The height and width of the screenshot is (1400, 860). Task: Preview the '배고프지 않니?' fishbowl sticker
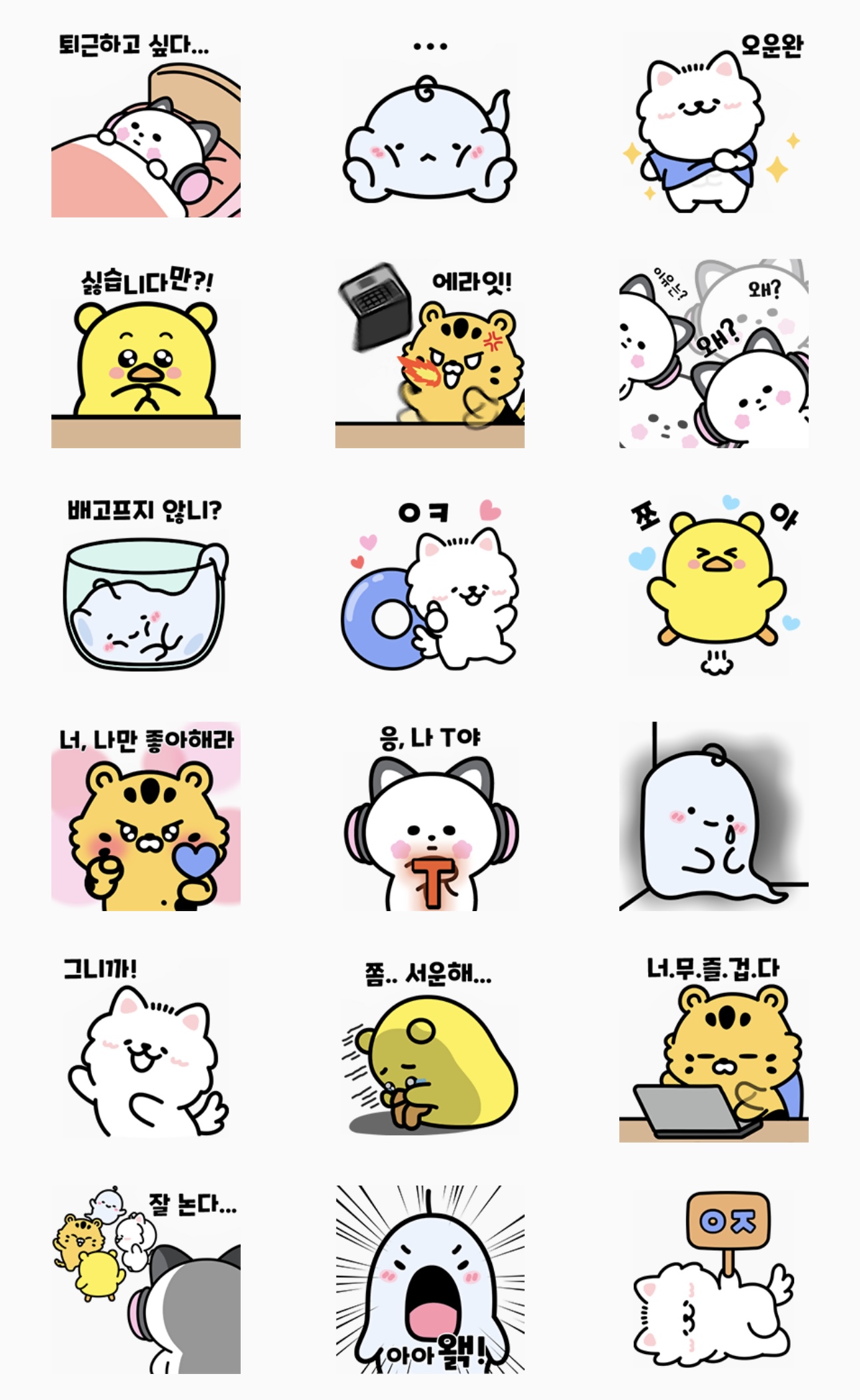click(x=146, y=585)
